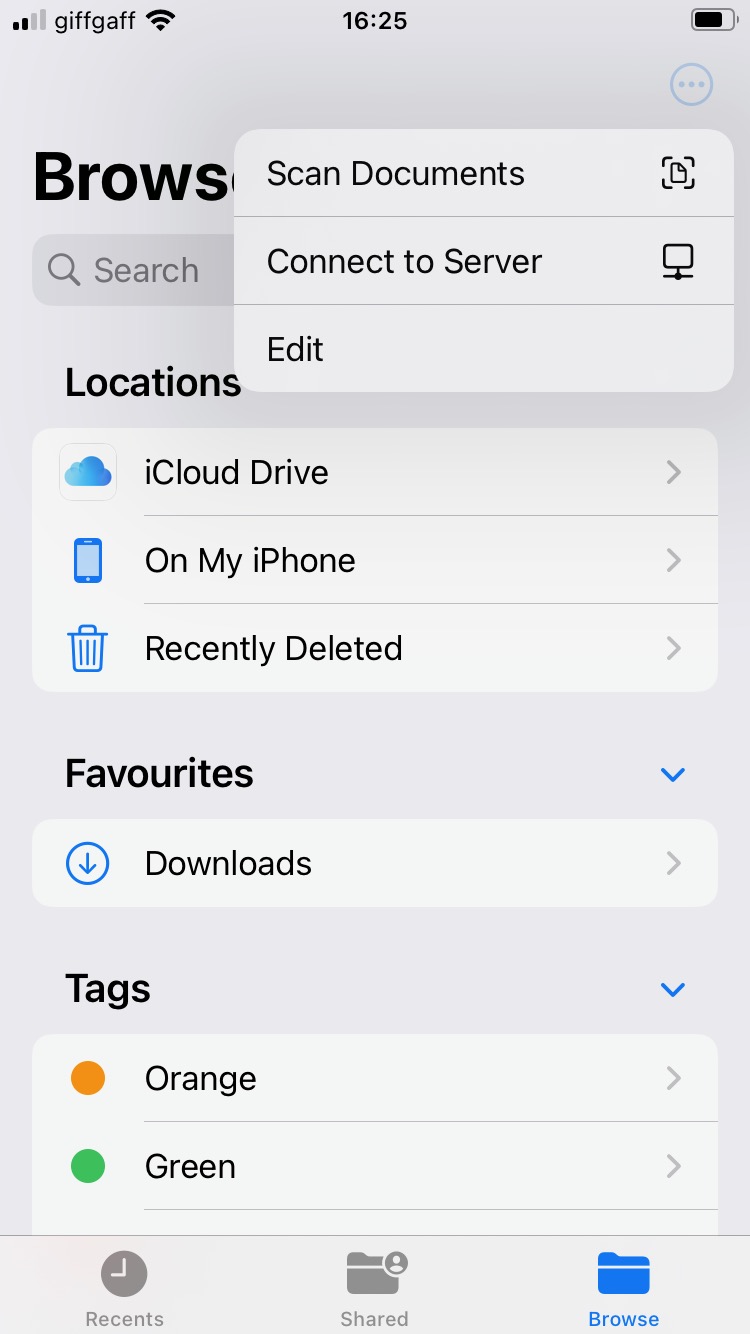Screen dimensions: 750x1334
Task: Switch to the Recents tab
Action: pyautogui.click(x=125, y=1288)
